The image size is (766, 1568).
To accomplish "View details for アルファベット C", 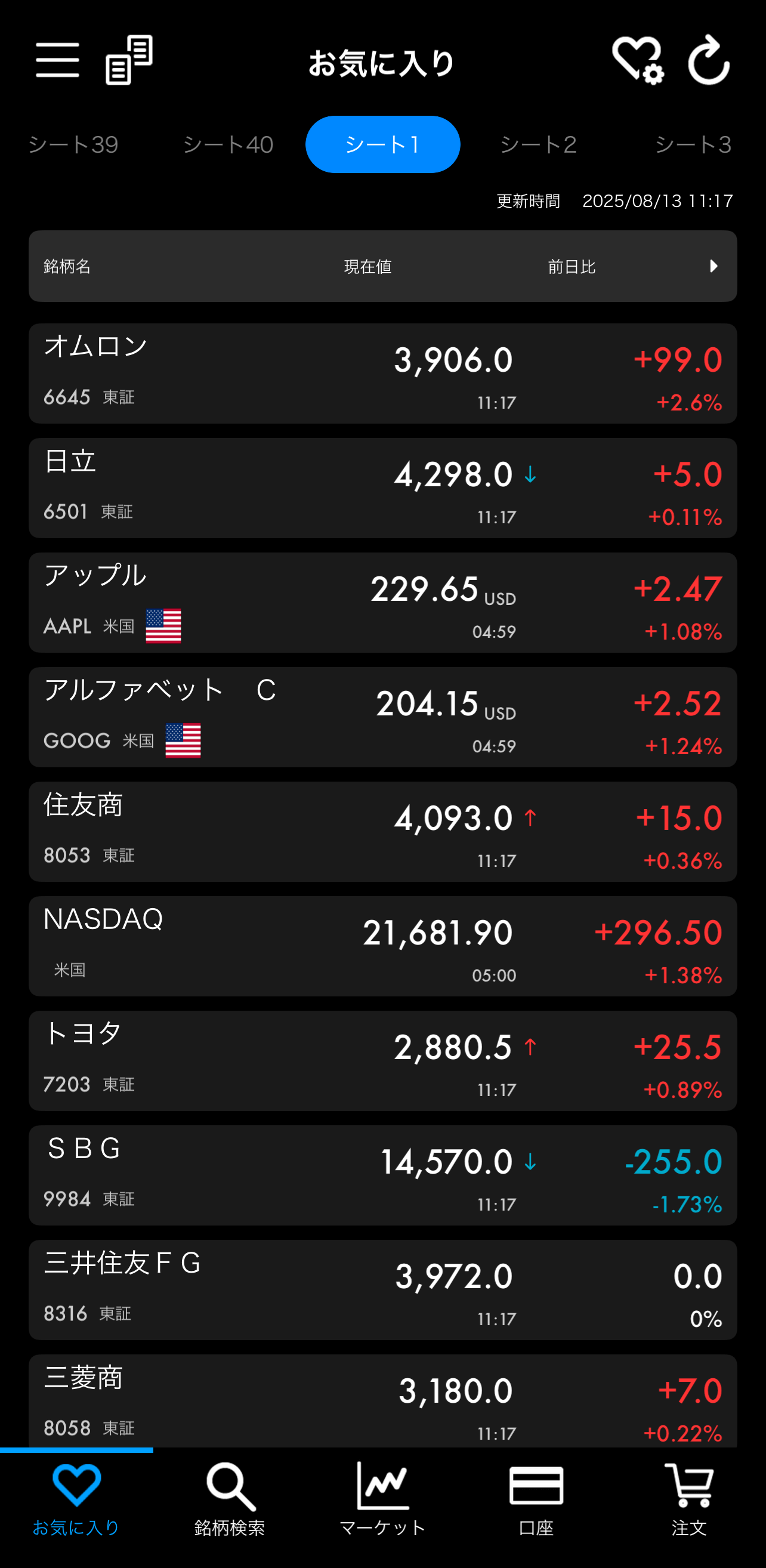I will coord(382,717).
